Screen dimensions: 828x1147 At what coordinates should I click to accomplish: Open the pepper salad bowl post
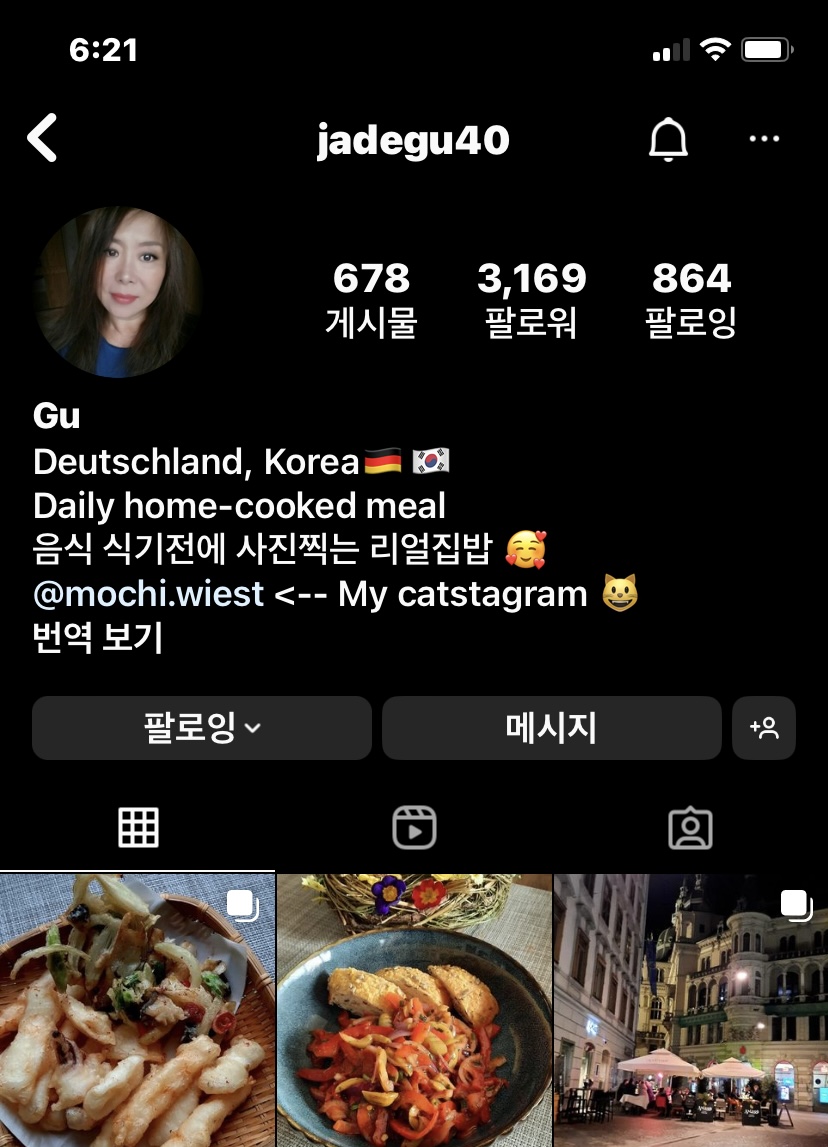414,1010
